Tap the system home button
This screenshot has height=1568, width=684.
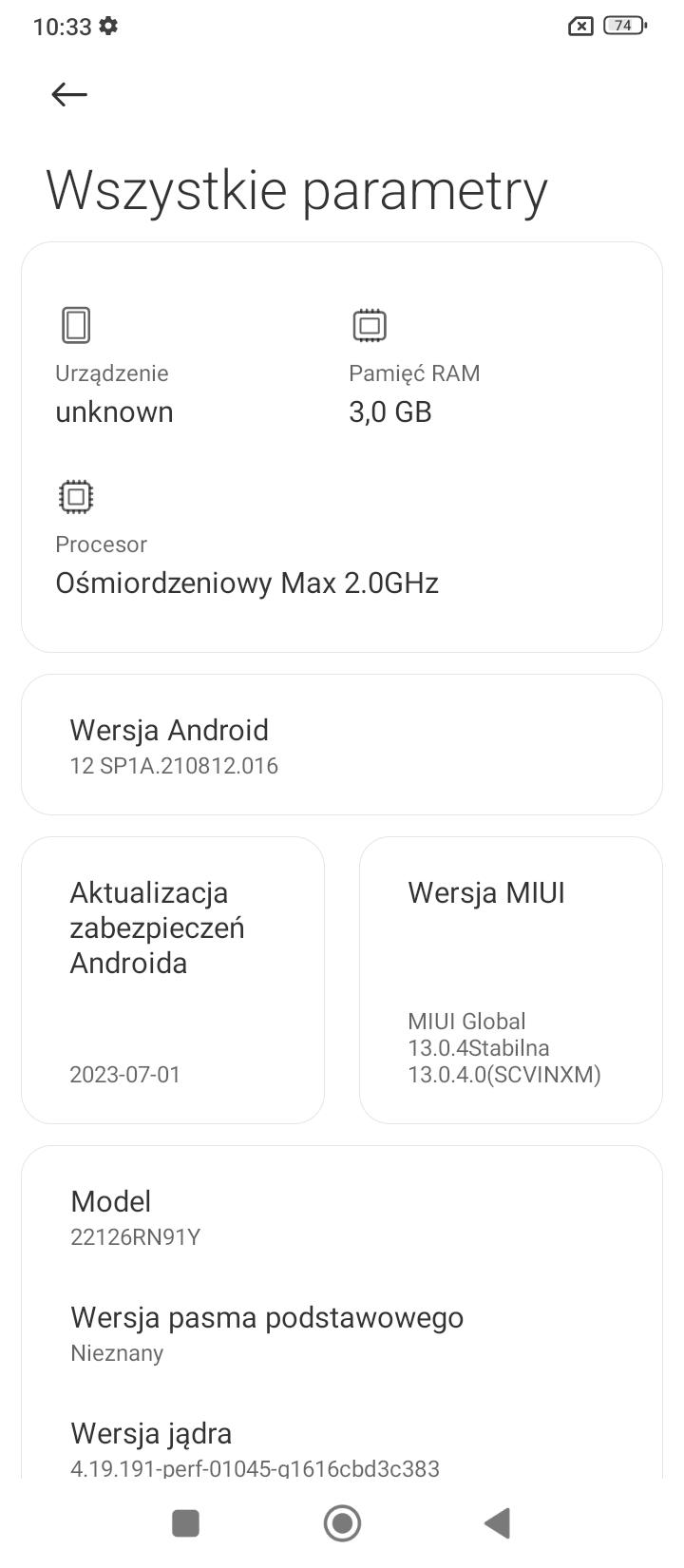(x=342, y=1523)
